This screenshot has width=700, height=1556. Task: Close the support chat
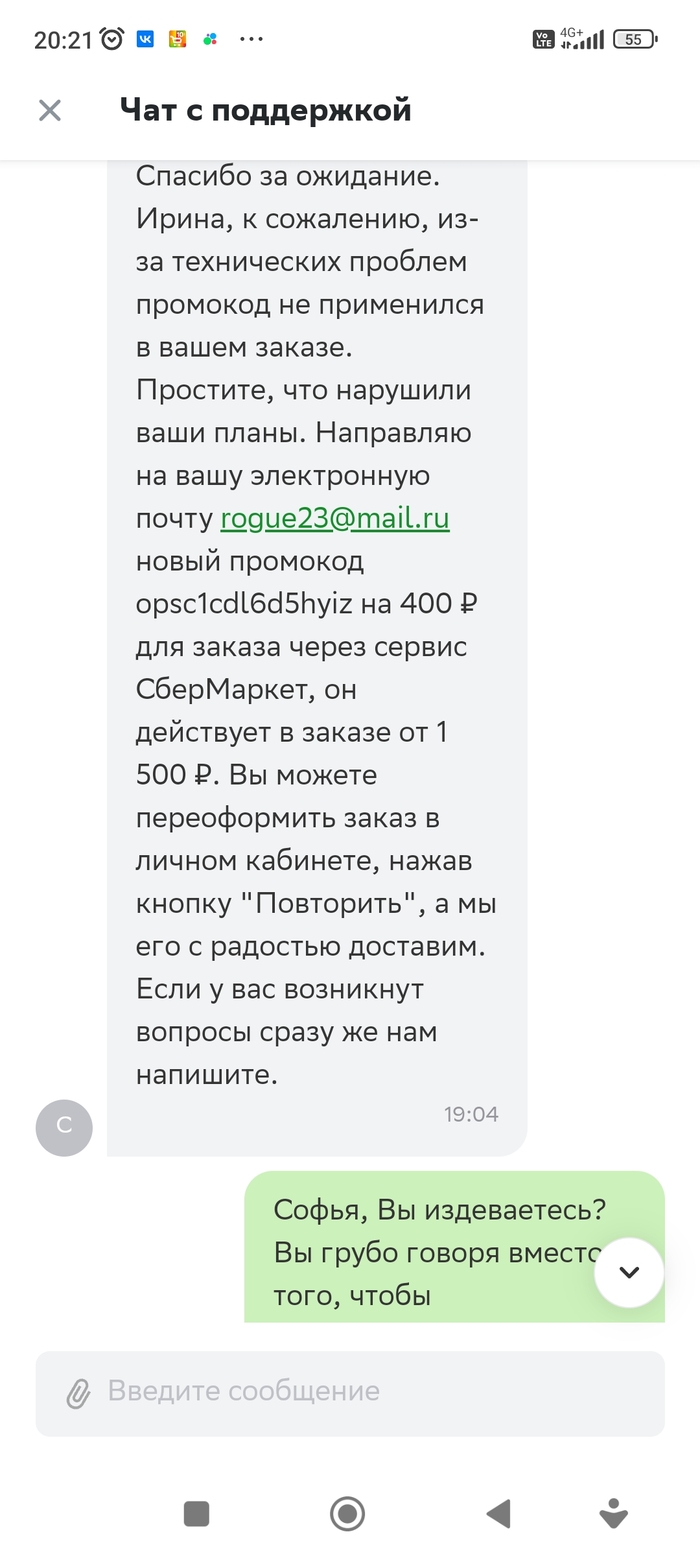coord(50,110)
